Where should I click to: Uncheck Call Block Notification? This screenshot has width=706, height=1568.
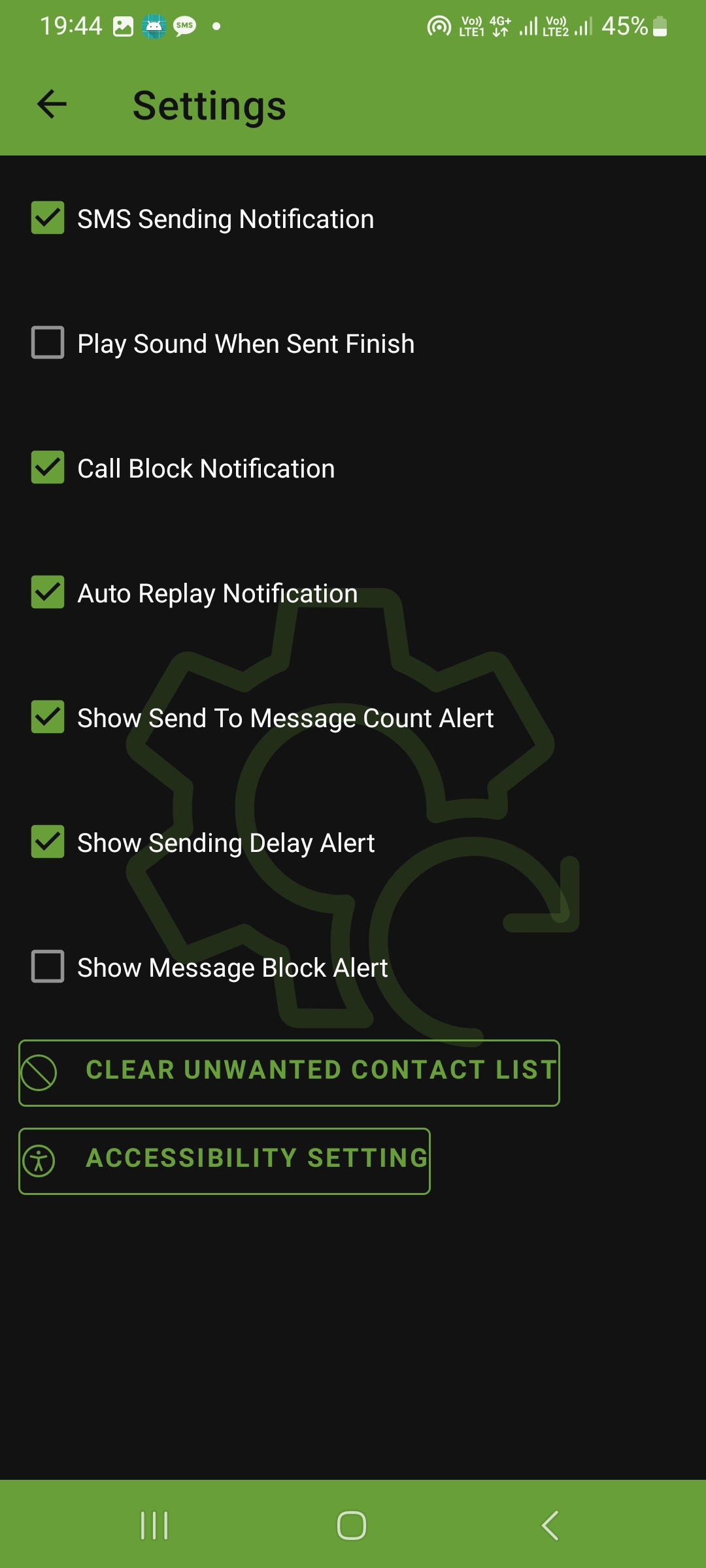[x=47, y=468]
